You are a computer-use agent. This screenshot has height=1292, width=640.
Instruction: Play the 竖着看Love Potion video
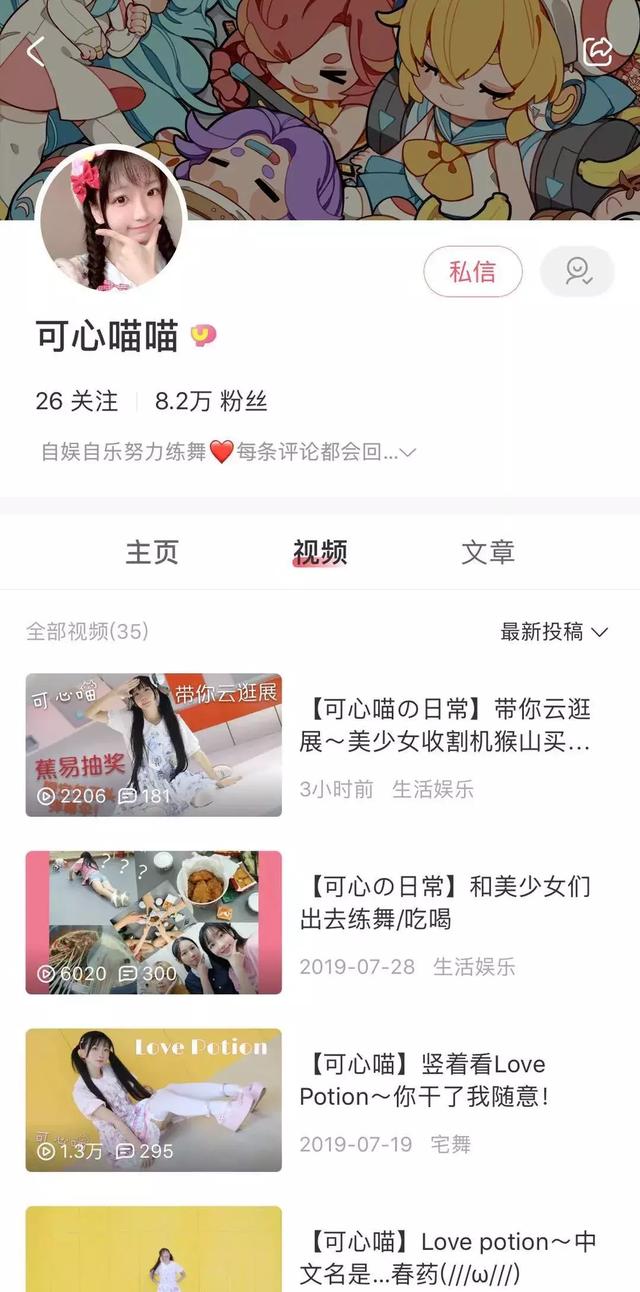(x=154, y=1099)
